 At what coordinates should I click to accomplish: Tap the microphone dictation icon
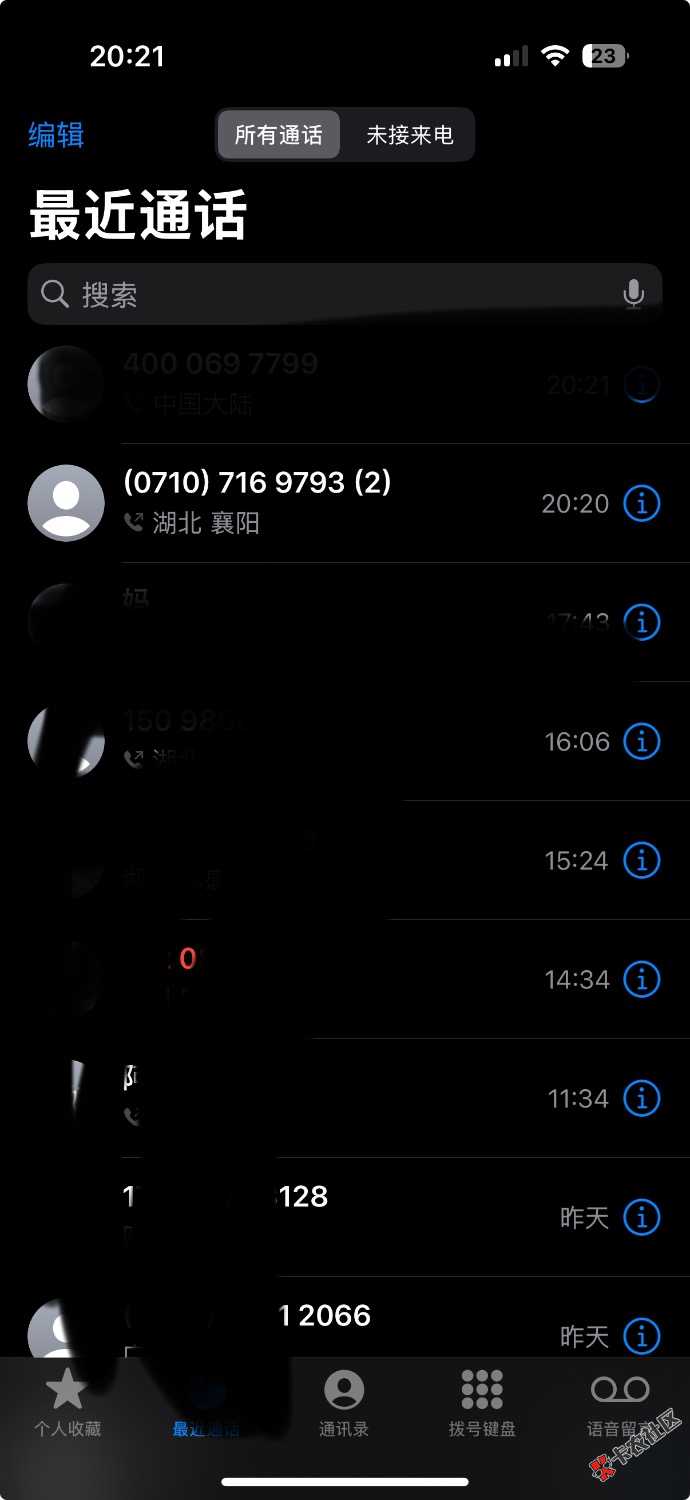click(633, 294)
